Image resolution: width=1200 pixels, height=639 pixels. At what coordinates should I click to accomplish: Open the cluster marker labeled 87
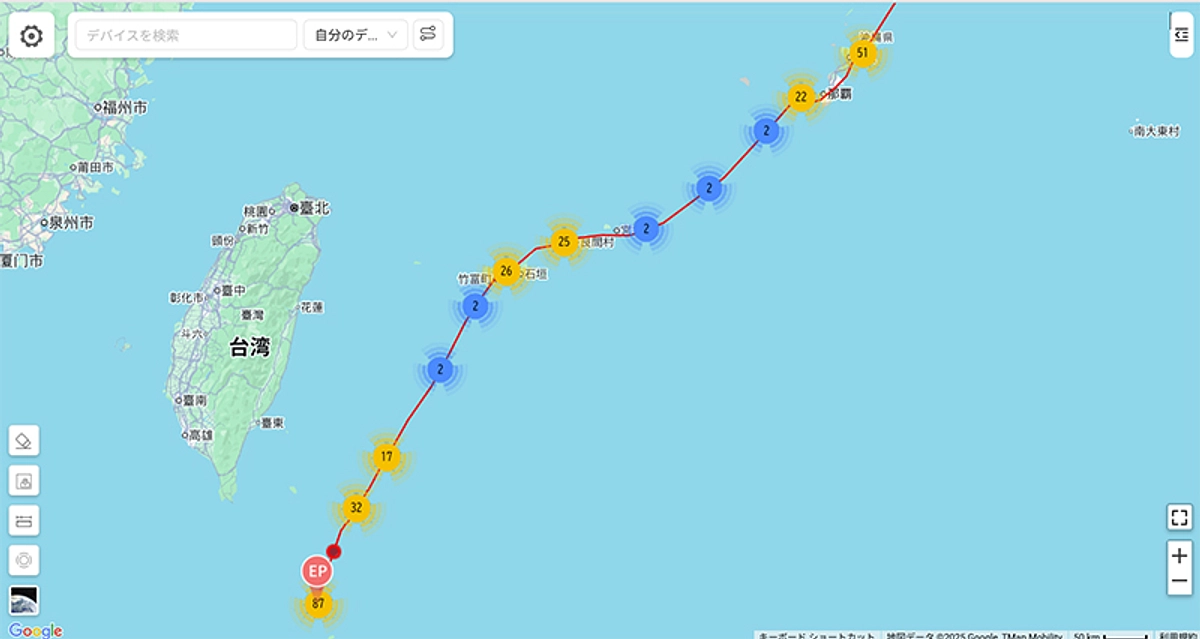coord(318,604)
